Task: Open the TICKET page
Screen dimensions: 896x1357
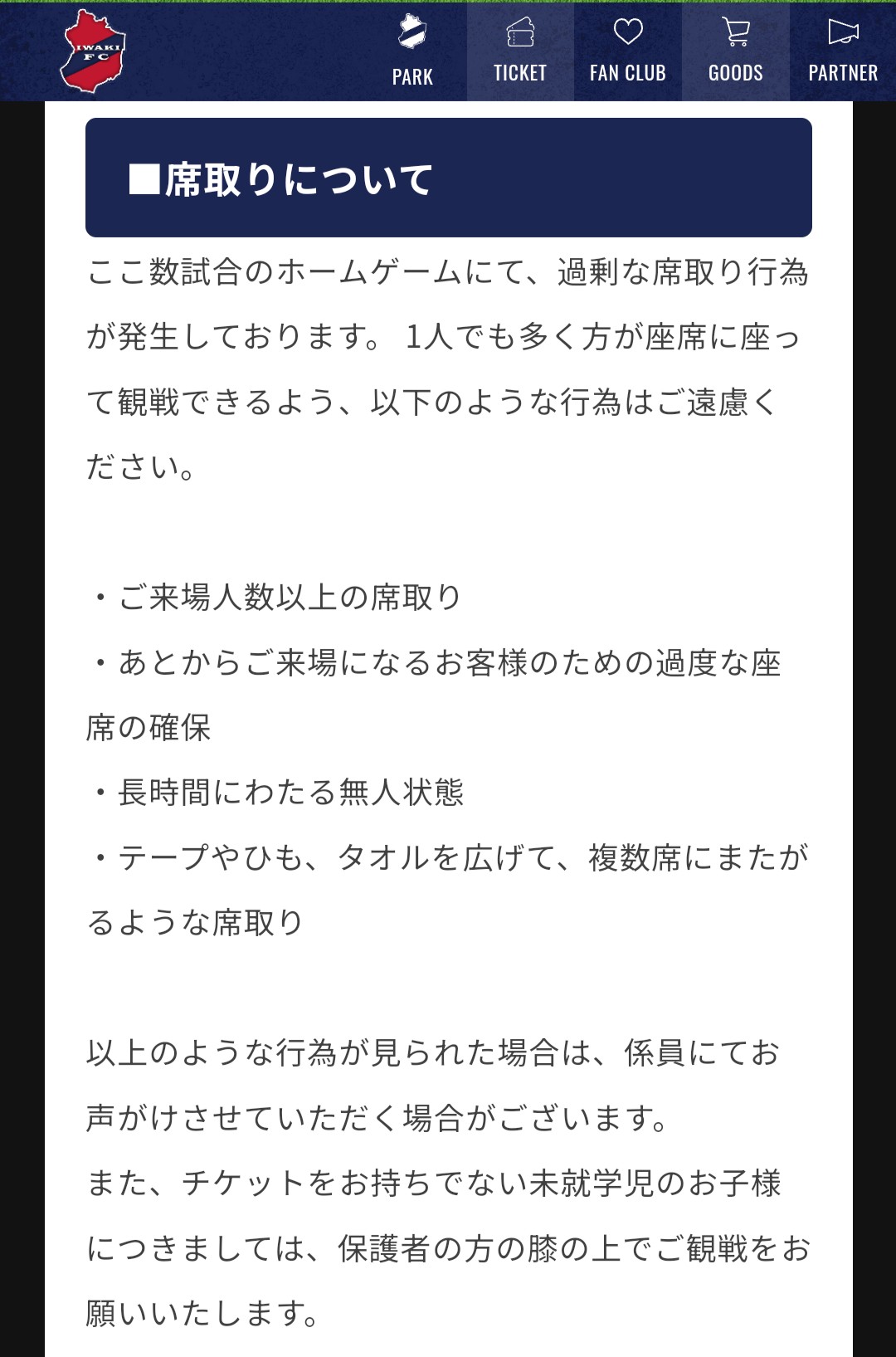Action: coord(520,51)
